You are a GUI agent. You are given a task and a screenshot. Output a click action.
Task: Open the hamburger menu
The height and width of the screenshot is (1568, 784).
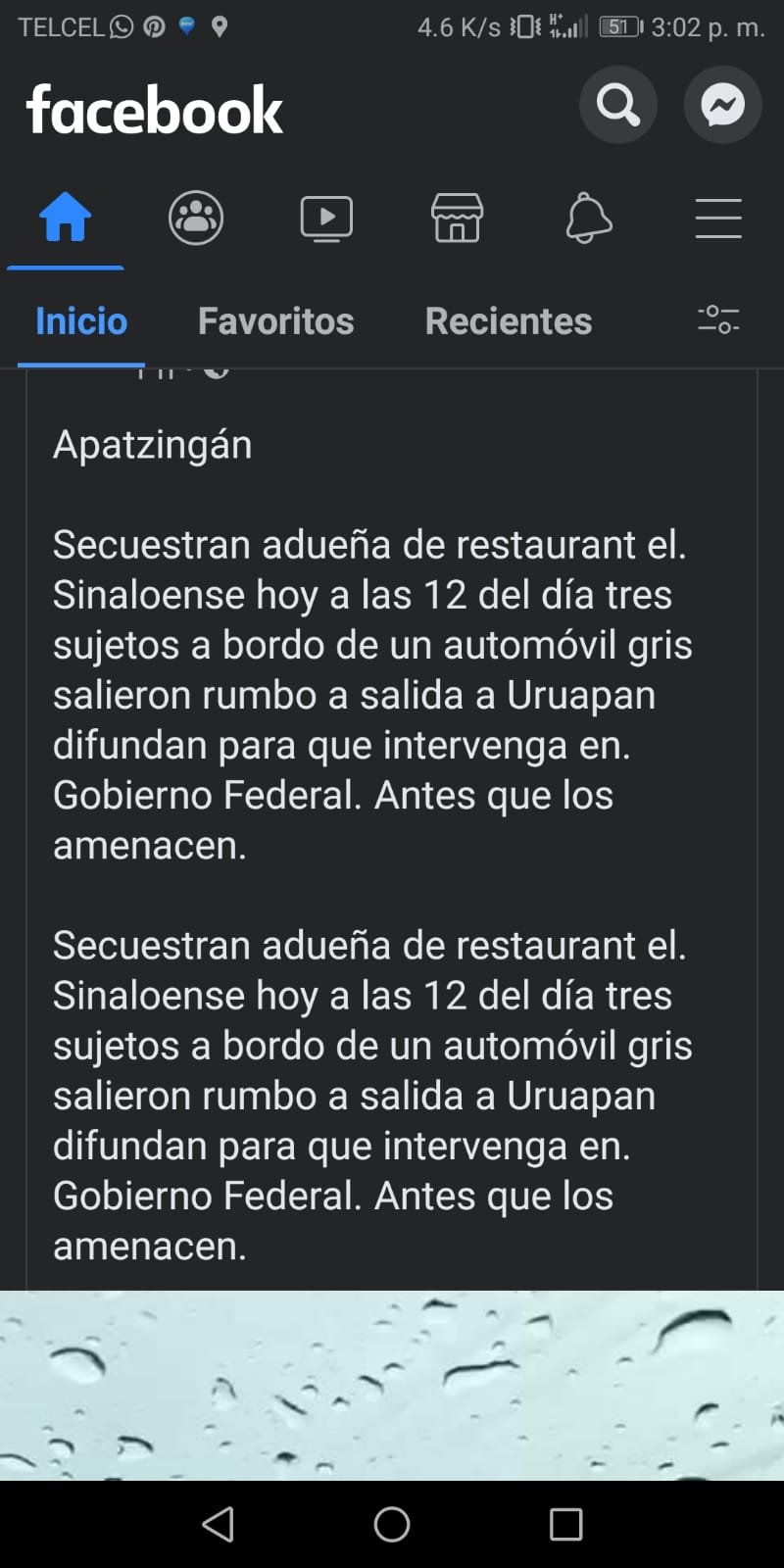point(718,218)
